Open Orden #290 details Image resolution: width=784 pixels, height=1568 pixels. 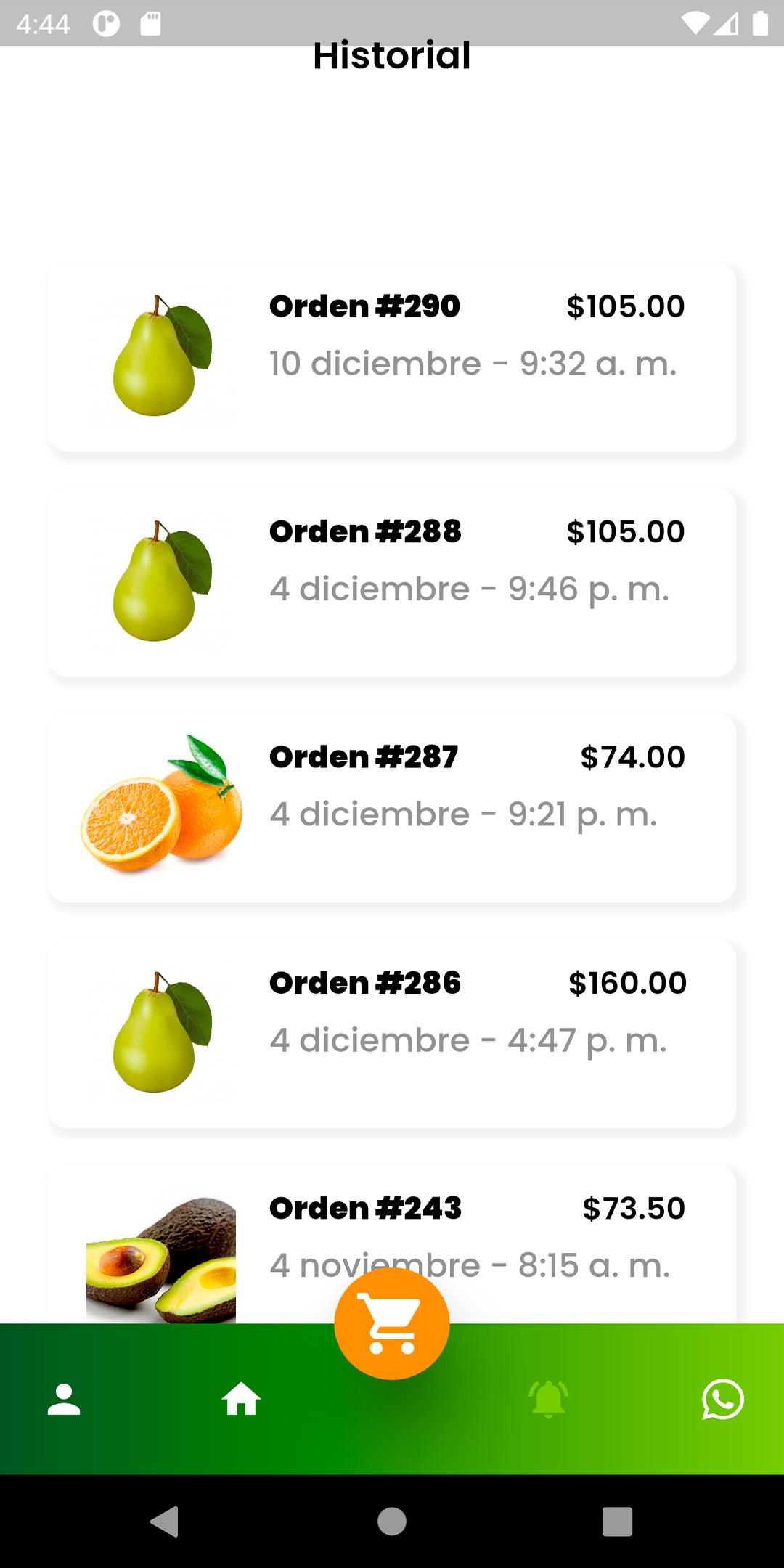pos(392,357)
